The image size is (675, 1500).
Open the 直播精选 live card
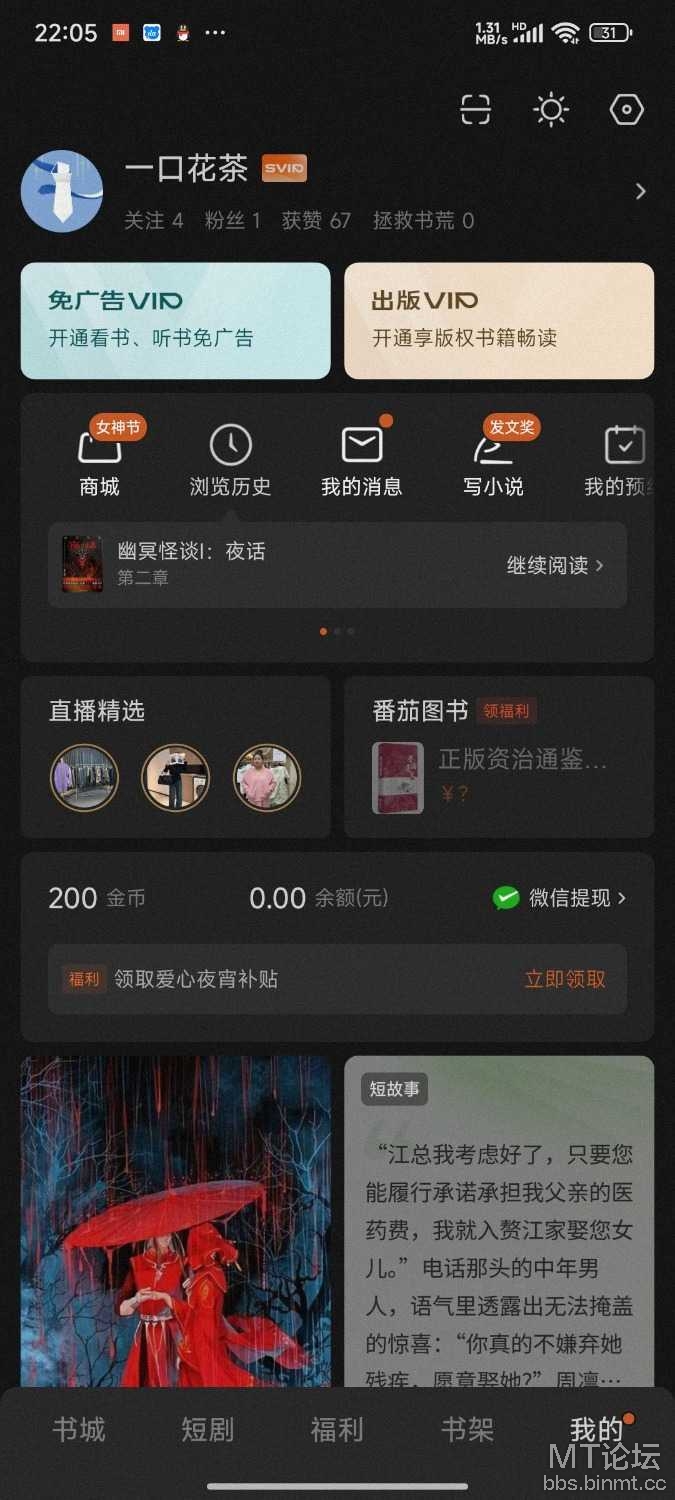(x=175, y=756)
